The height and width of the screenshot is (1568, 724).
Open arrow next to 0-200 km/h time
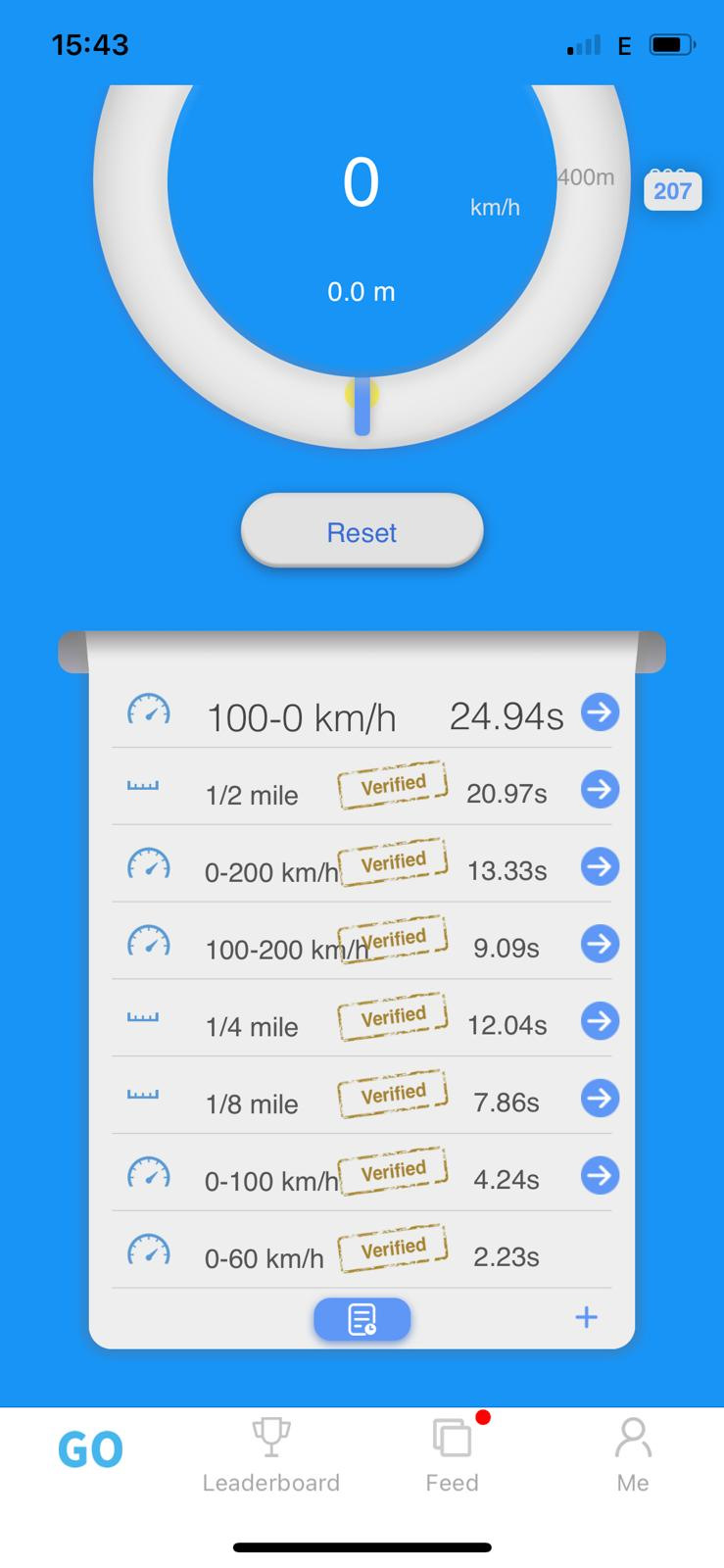(x=600, y=866)
